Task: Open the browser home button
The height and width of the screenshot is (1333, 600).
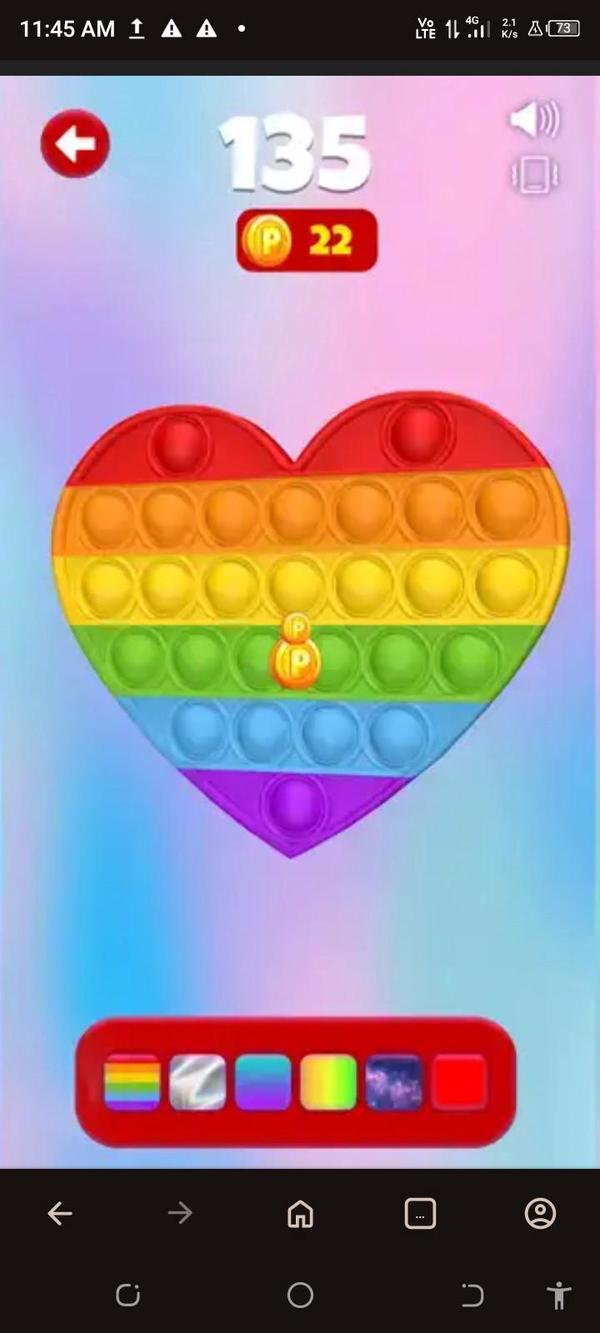Action: click(300, 1214)
